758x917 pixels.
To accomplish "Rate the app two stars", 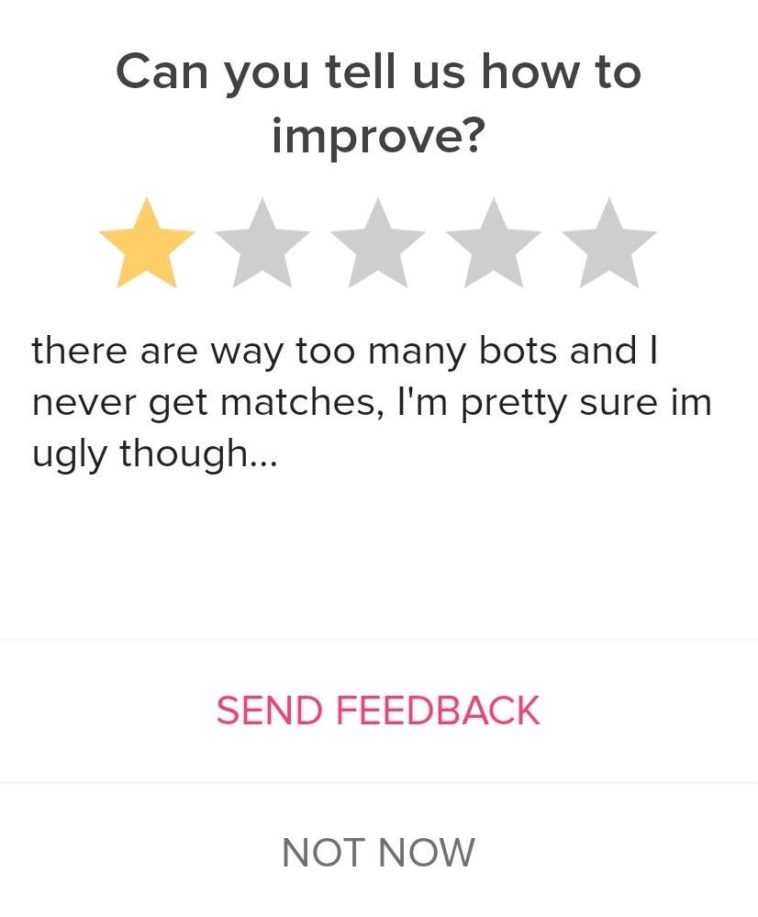I will click(262, 245).
